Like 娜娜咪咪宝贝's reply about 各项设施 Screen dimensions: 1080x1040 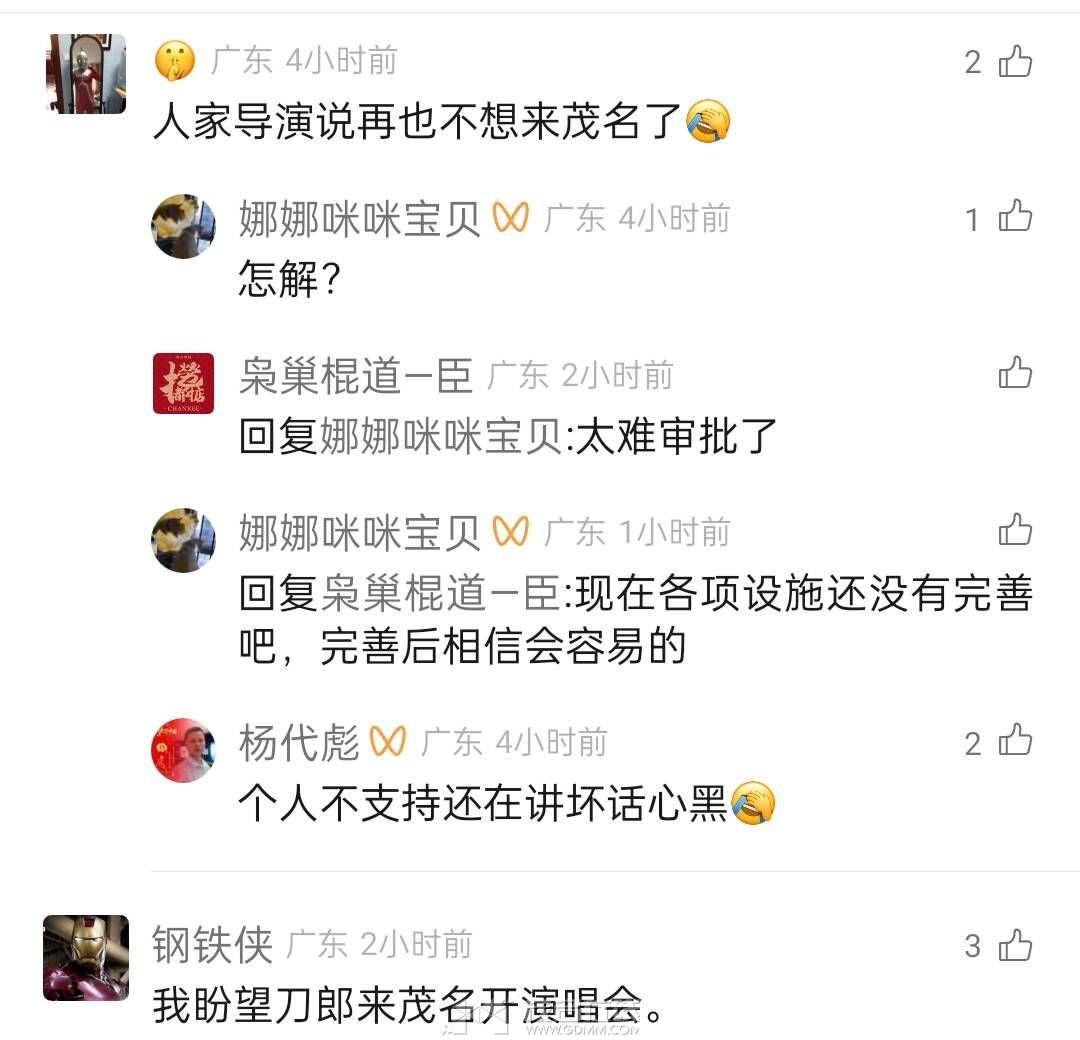coord(1015,531)
